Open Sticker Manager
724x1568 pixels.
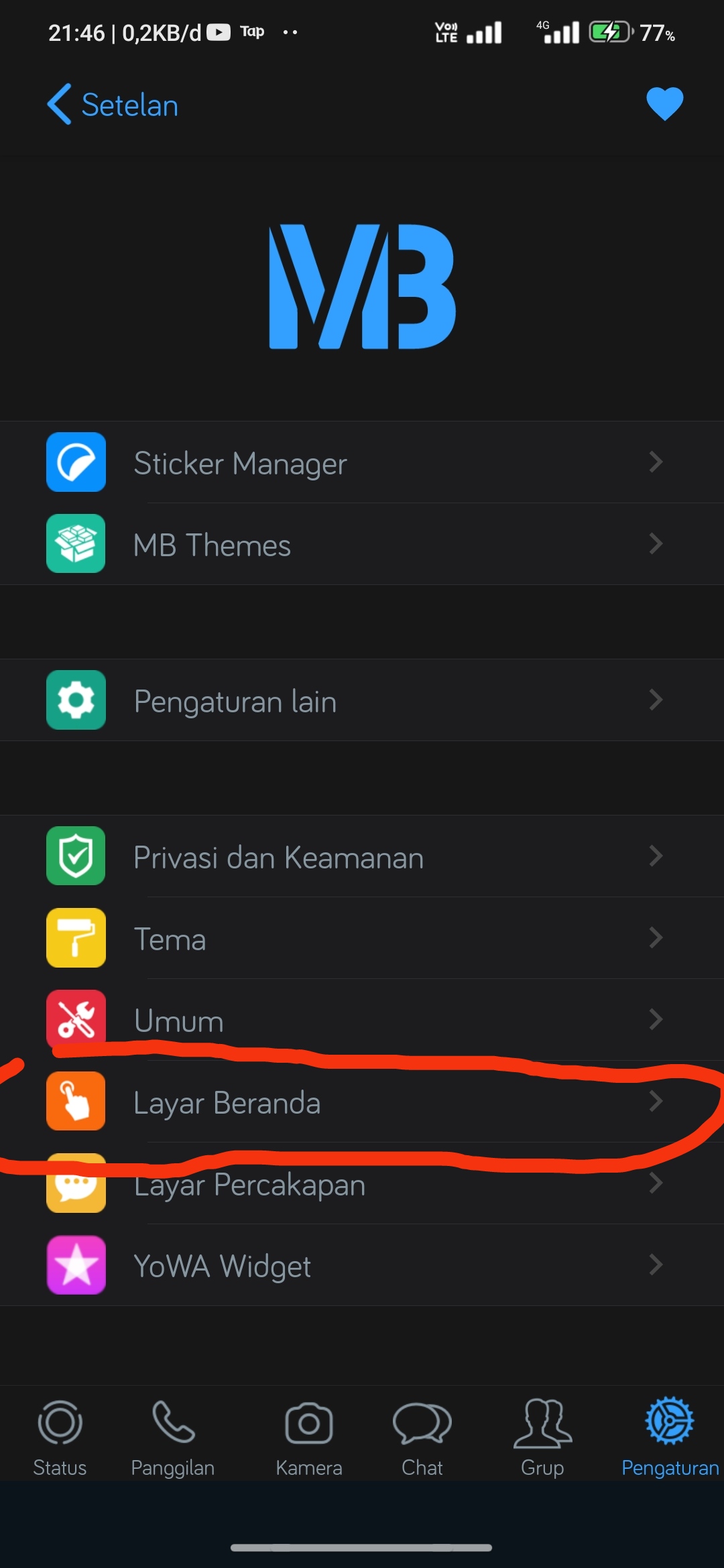click(362, 462)
